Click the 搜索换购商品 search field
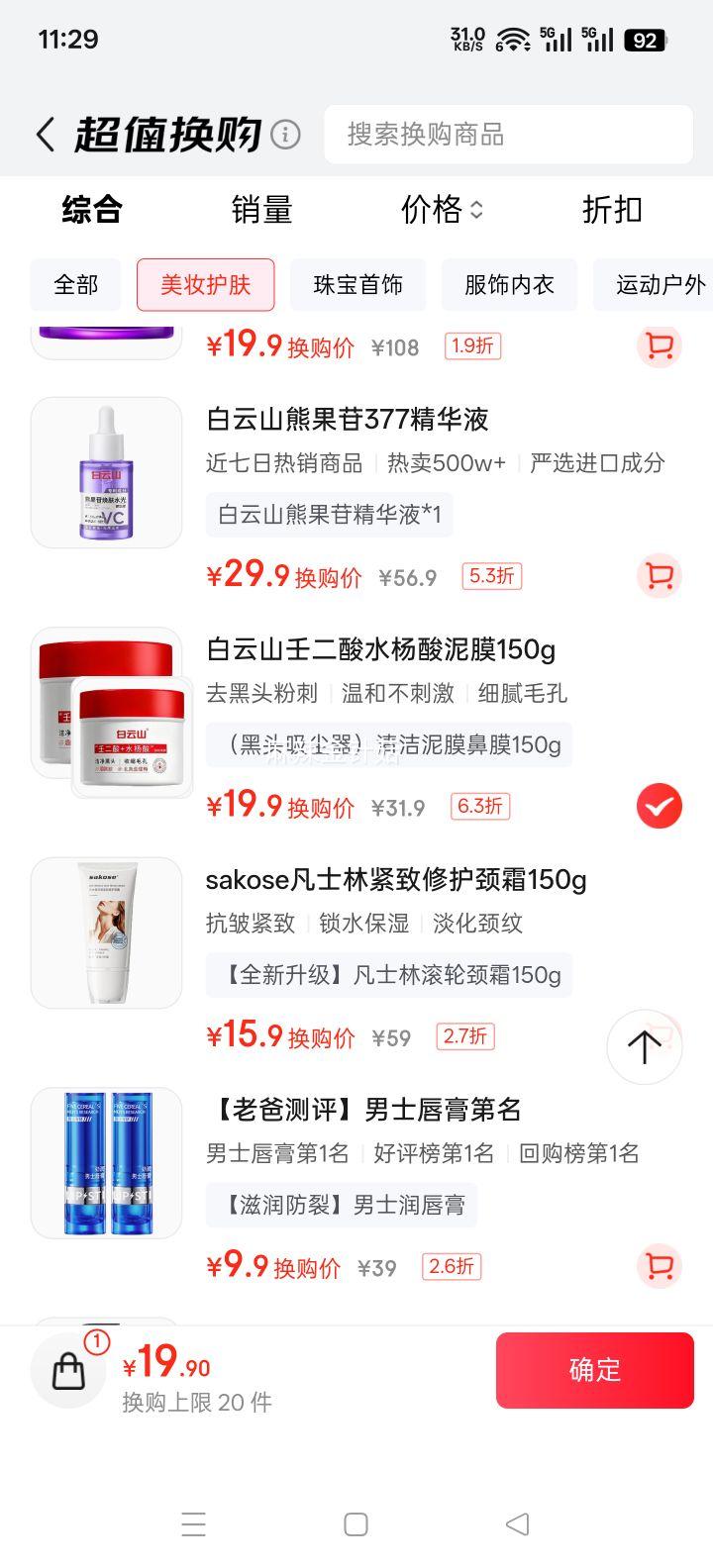The image size is (713, 1568). pos(508,135)
